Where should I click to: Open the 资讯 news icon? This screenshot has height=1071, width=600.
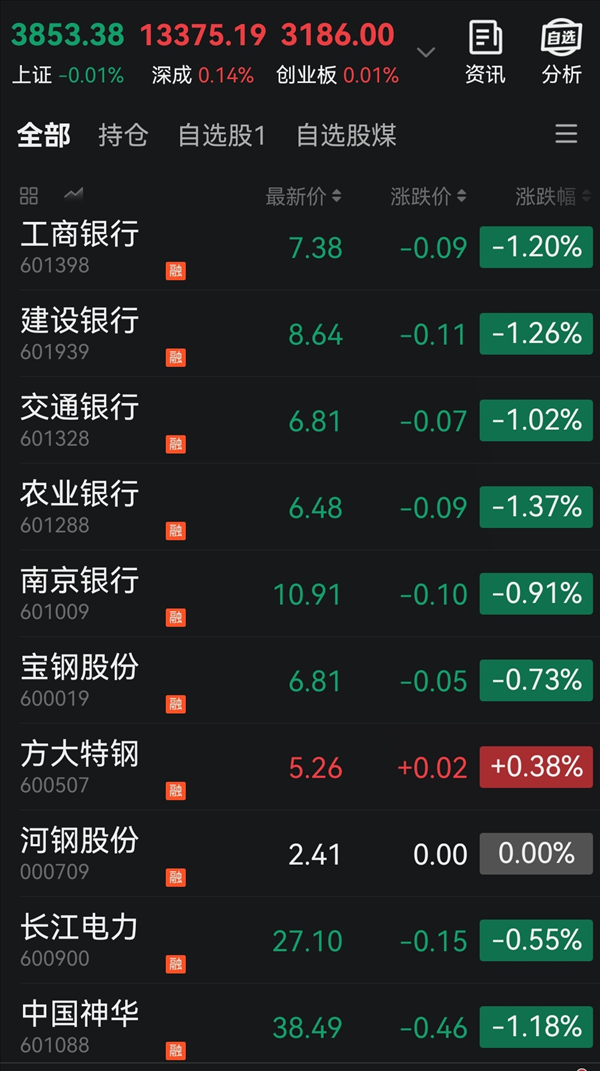point(485,53)
